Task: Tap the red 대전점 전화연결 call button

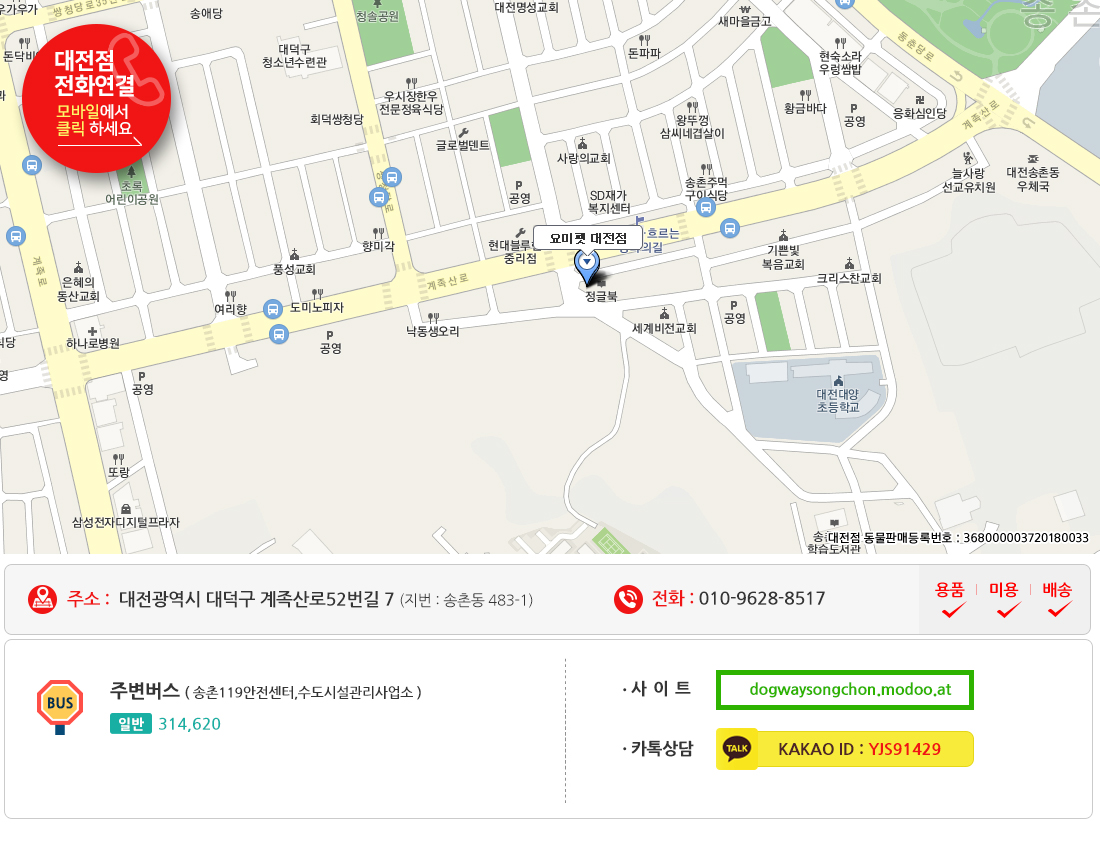Action: coord(97,98)
